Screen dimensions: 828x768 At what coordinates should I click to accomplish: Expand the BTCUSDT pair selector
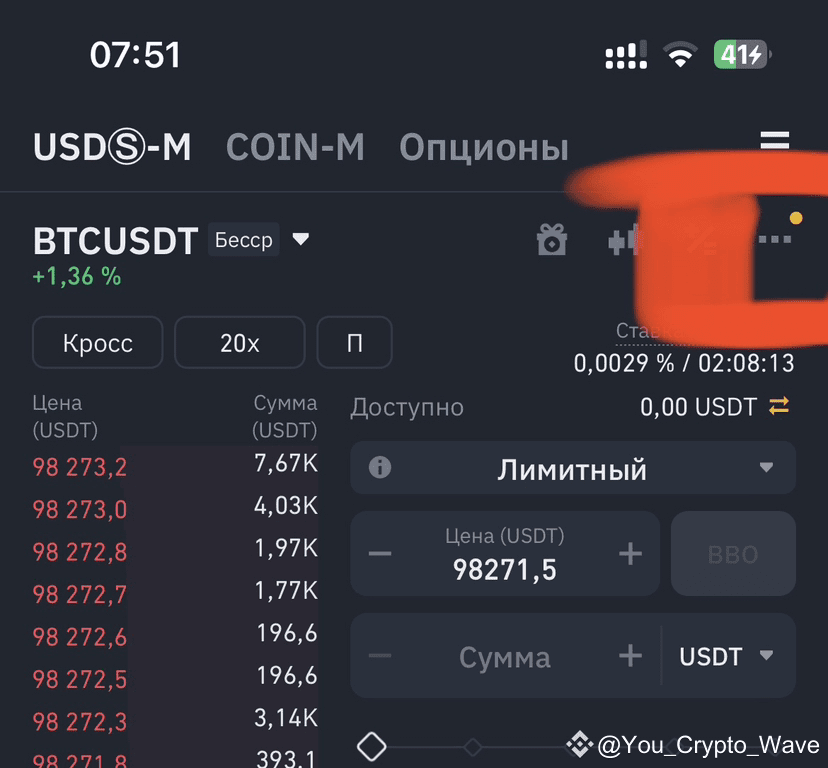point(300,240)
